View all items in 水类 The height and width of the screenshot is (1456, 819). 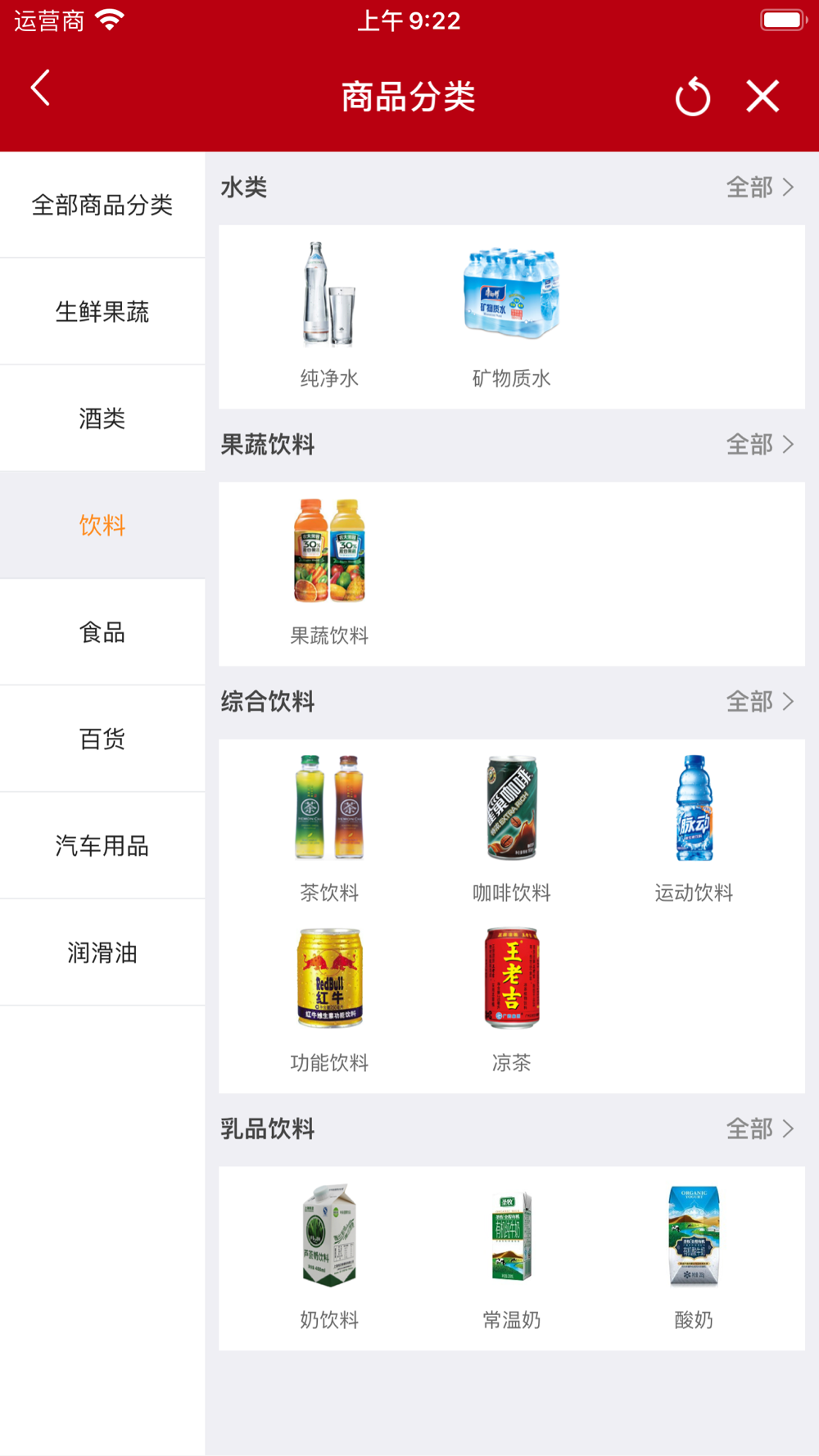point(760,188)
